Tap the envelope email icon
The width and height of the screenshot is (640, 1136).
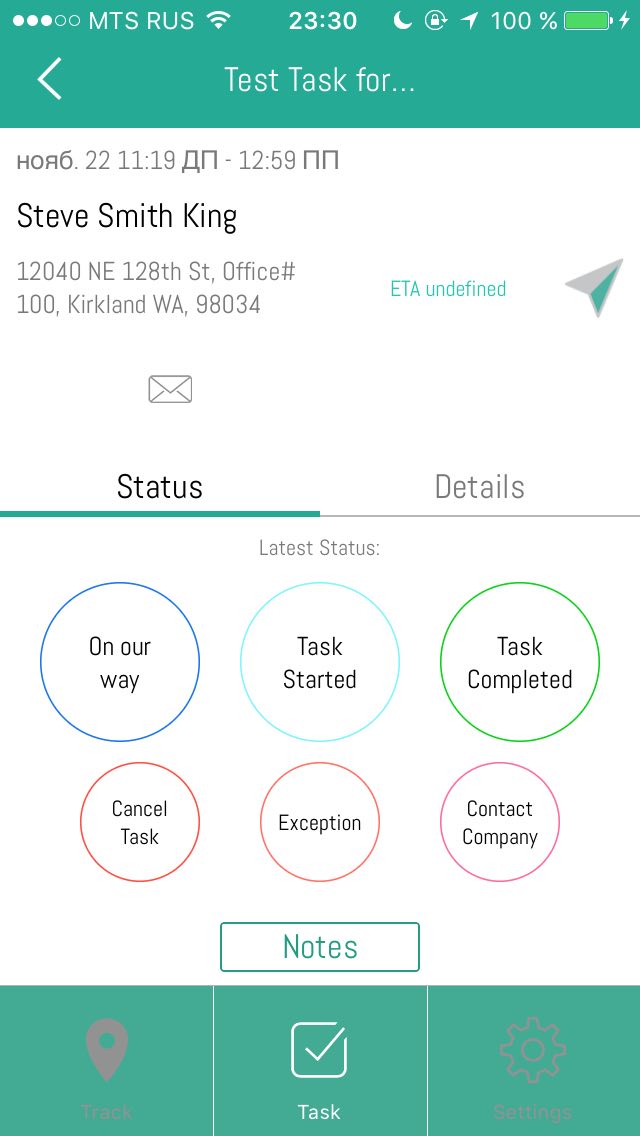coord(170,389)
